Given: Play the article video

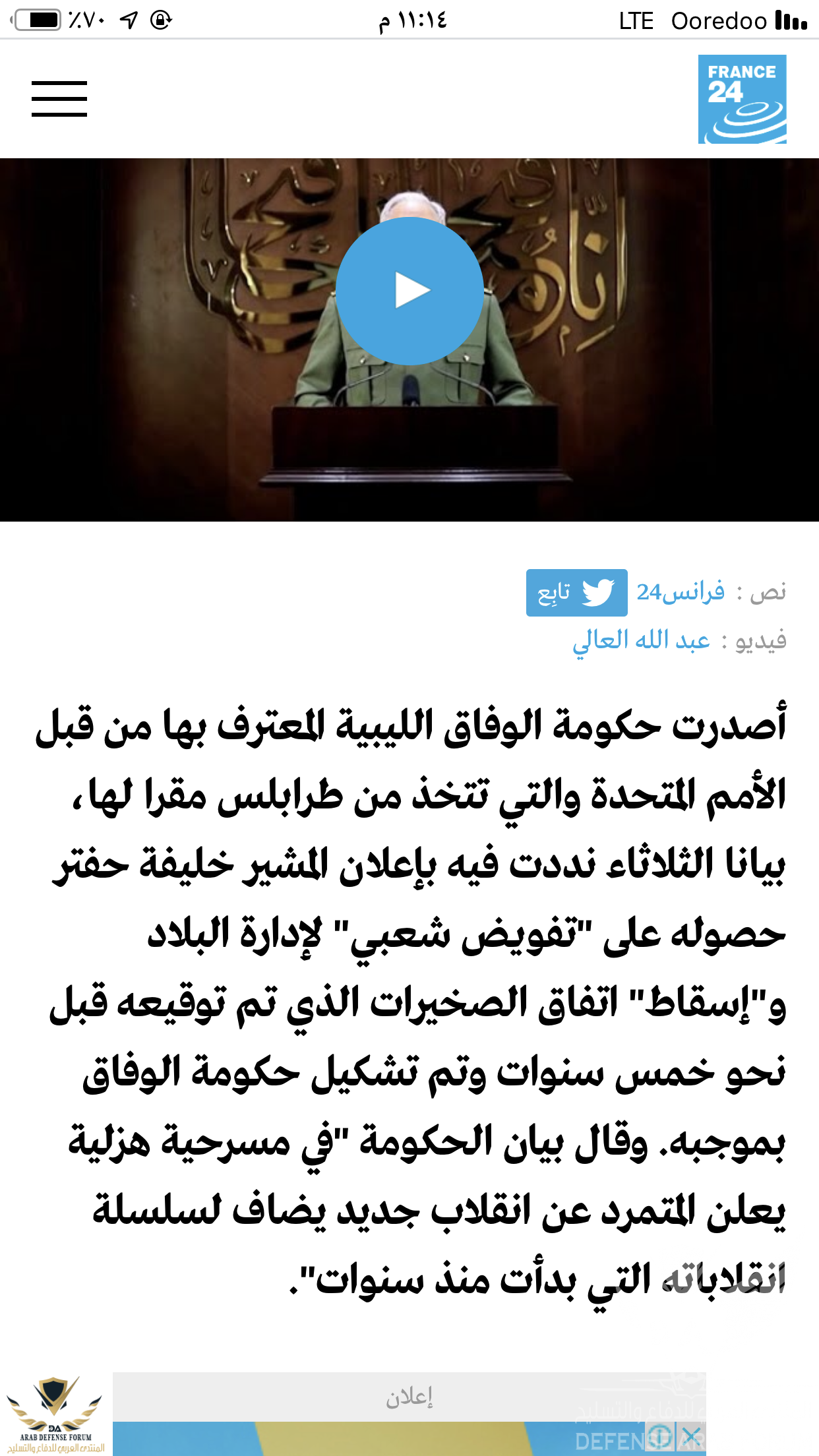Looking at the screenshot, I should click(x=409, y=291).
